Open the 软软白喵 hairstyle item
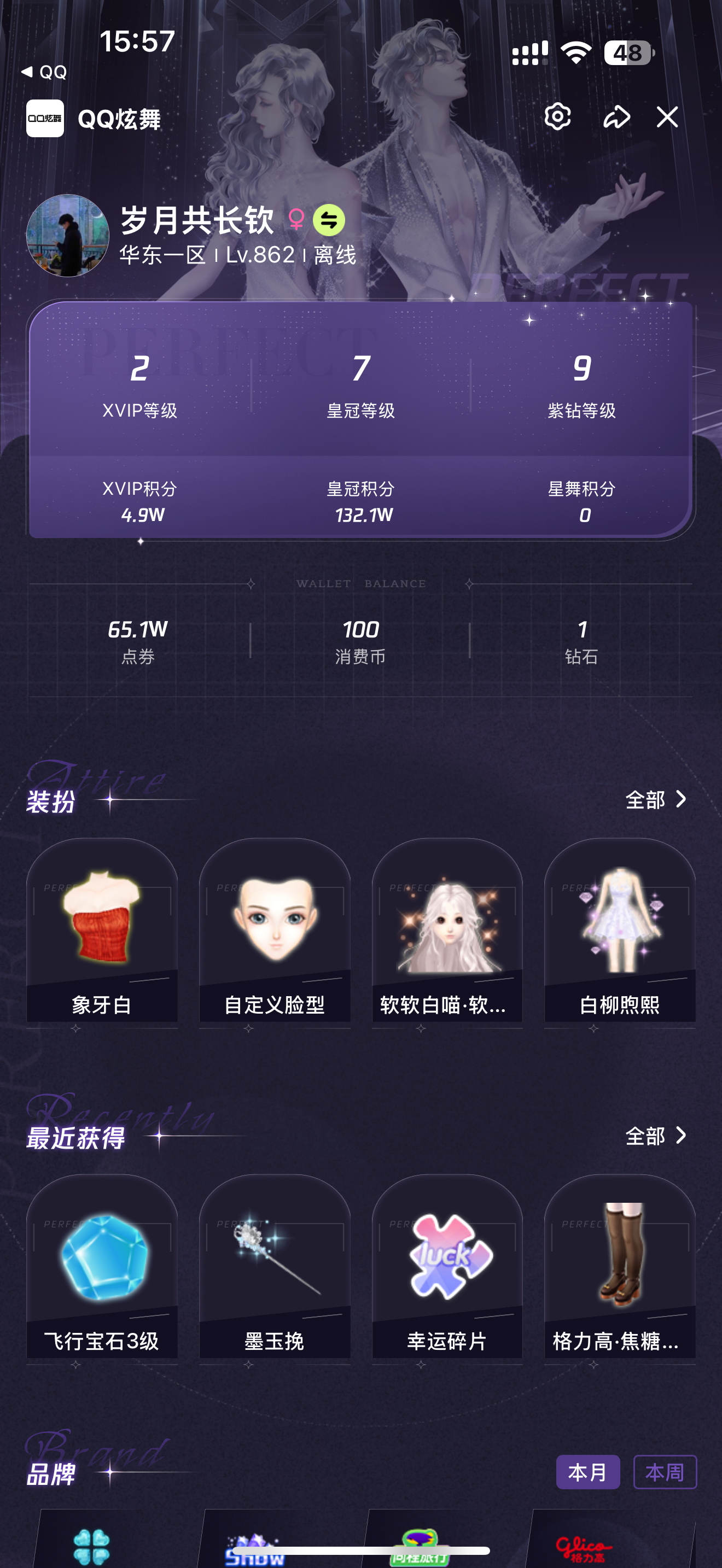 point(447,931)
